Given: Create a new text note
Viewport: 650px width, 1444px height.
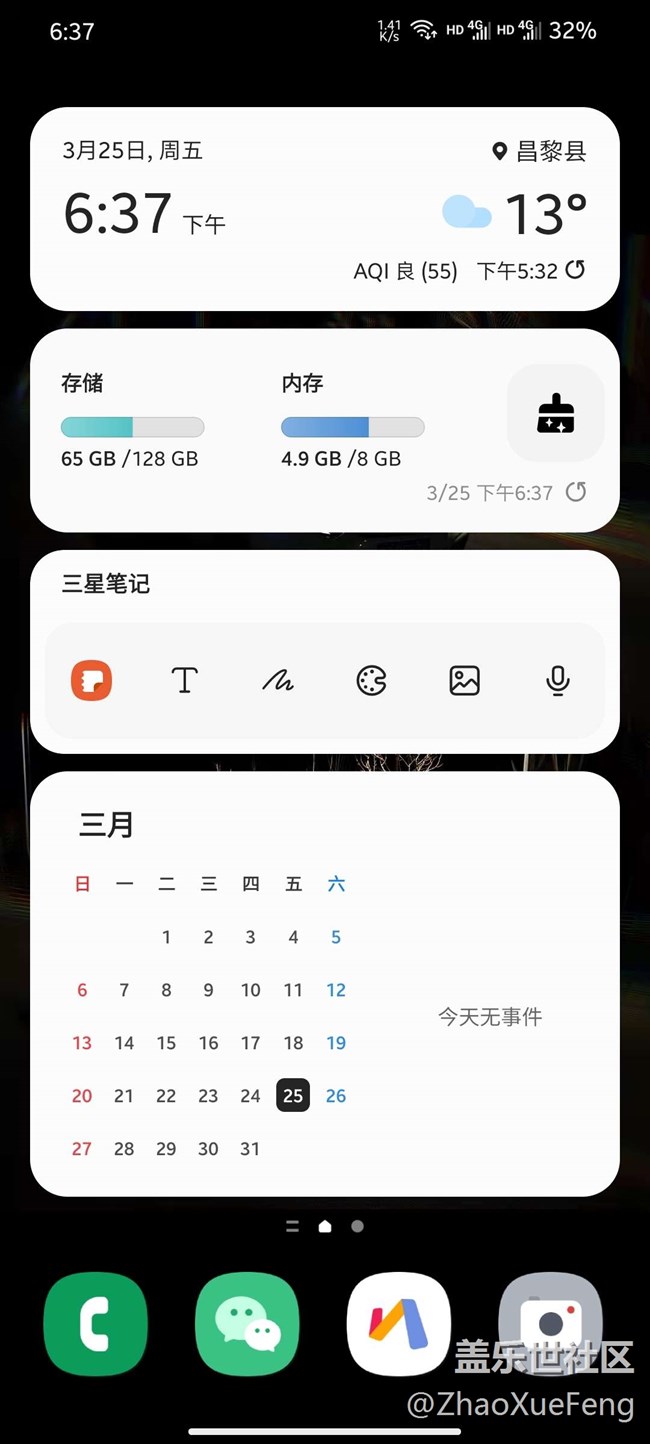Looking at the screenshot, I should [185, 681].
